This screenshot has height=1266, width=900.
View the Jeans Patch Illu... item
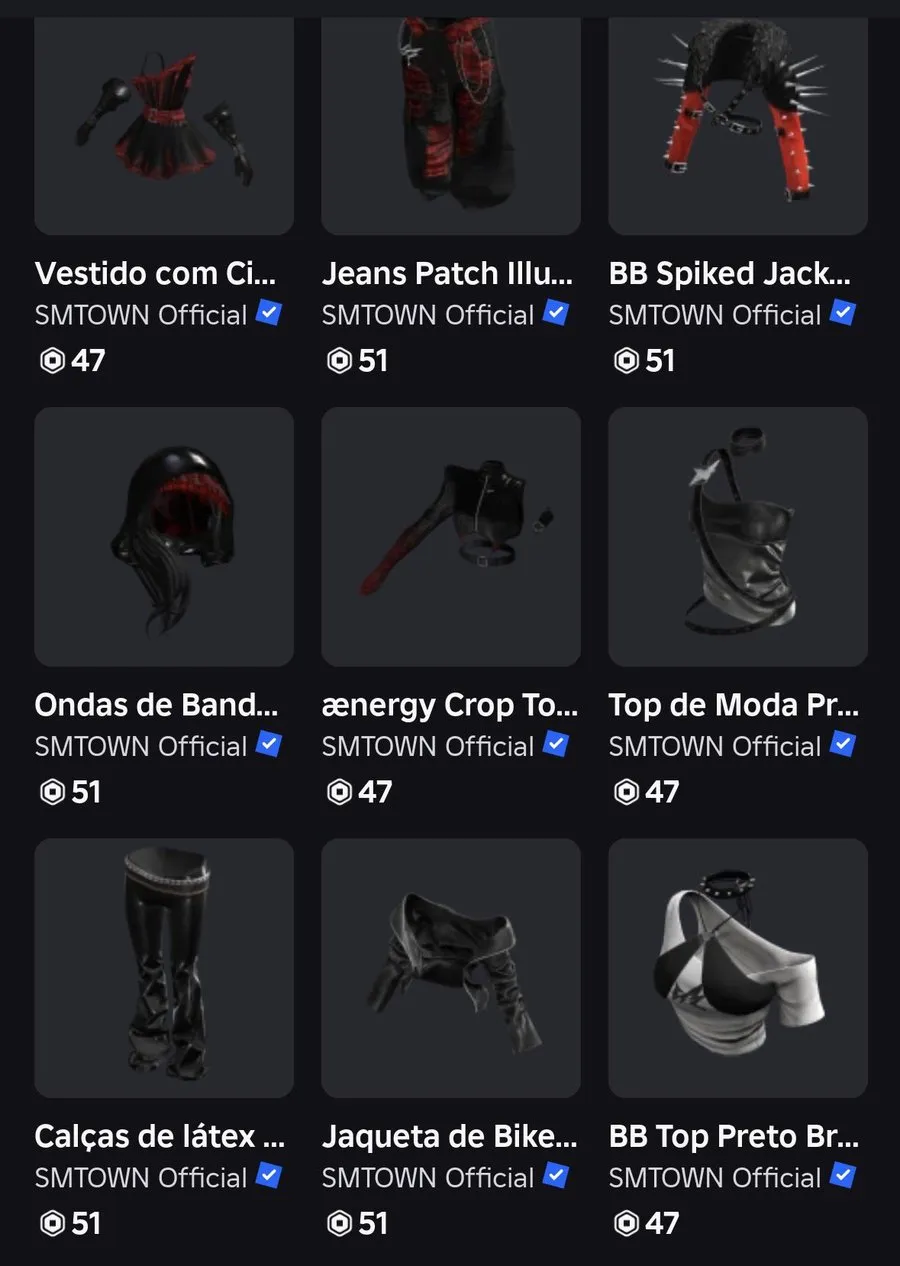coord(451,125)
